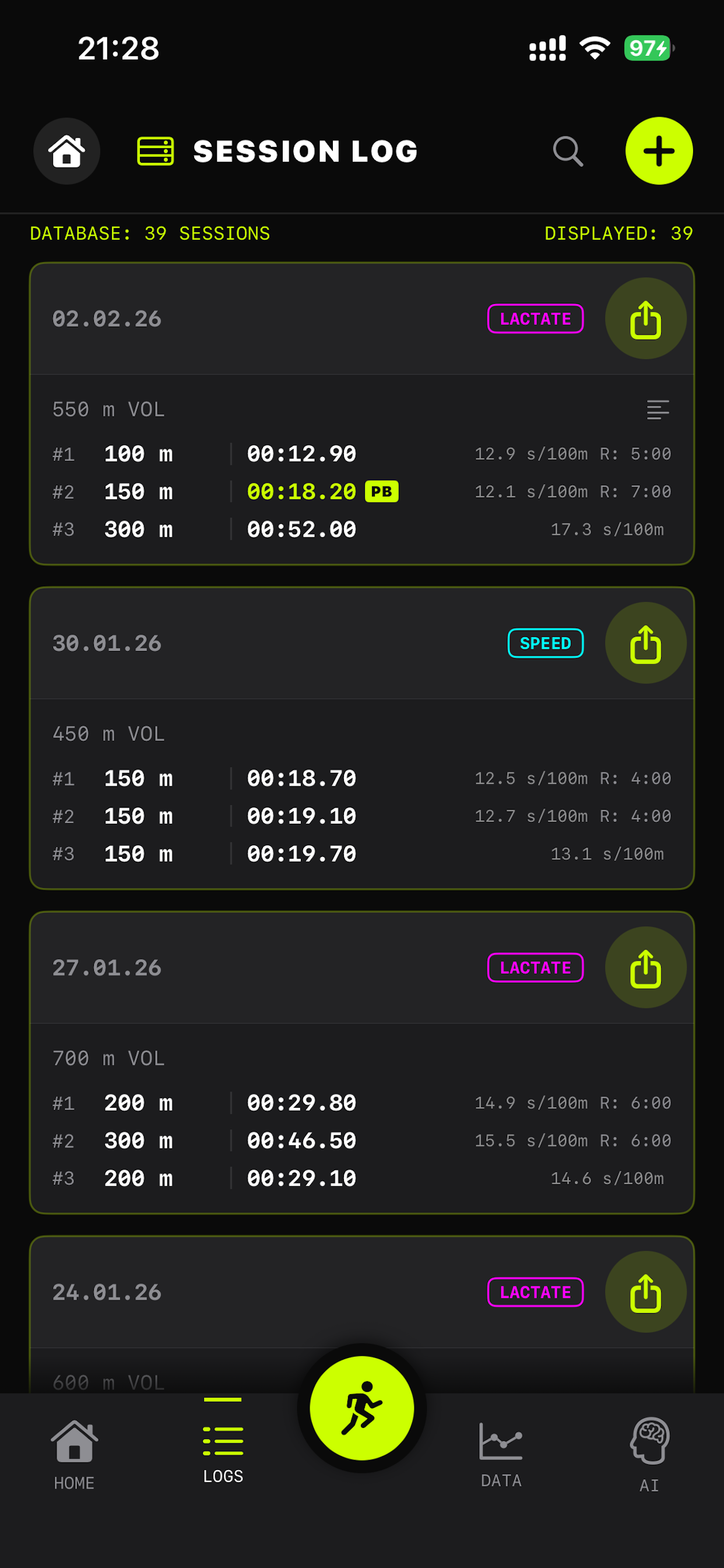Share the 24.01.26 lactate session
Screen dimensions: 724x1568
pyautogui.click(x=645, y=1291)
